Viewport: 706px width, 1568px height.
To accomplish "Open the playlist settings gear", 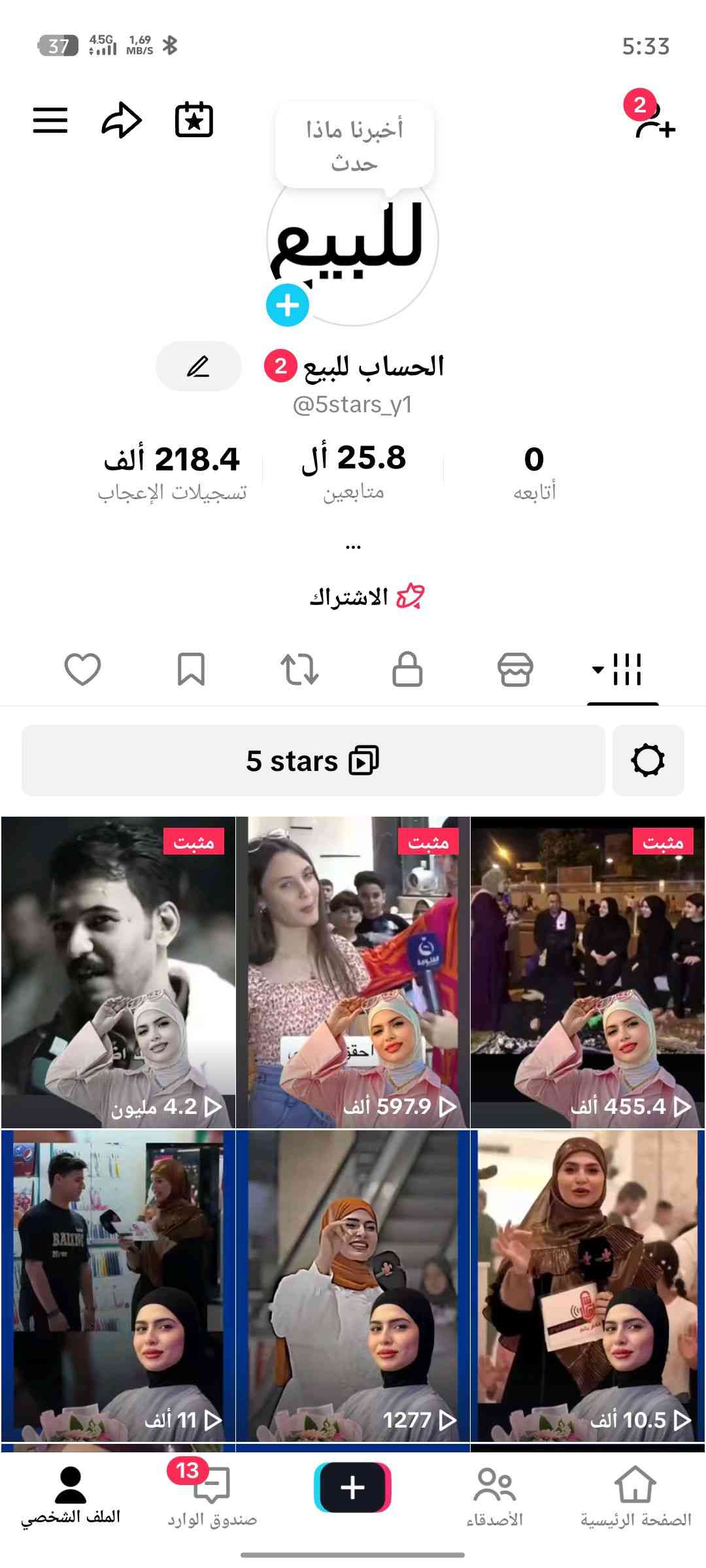I will (x=648, y=760).
